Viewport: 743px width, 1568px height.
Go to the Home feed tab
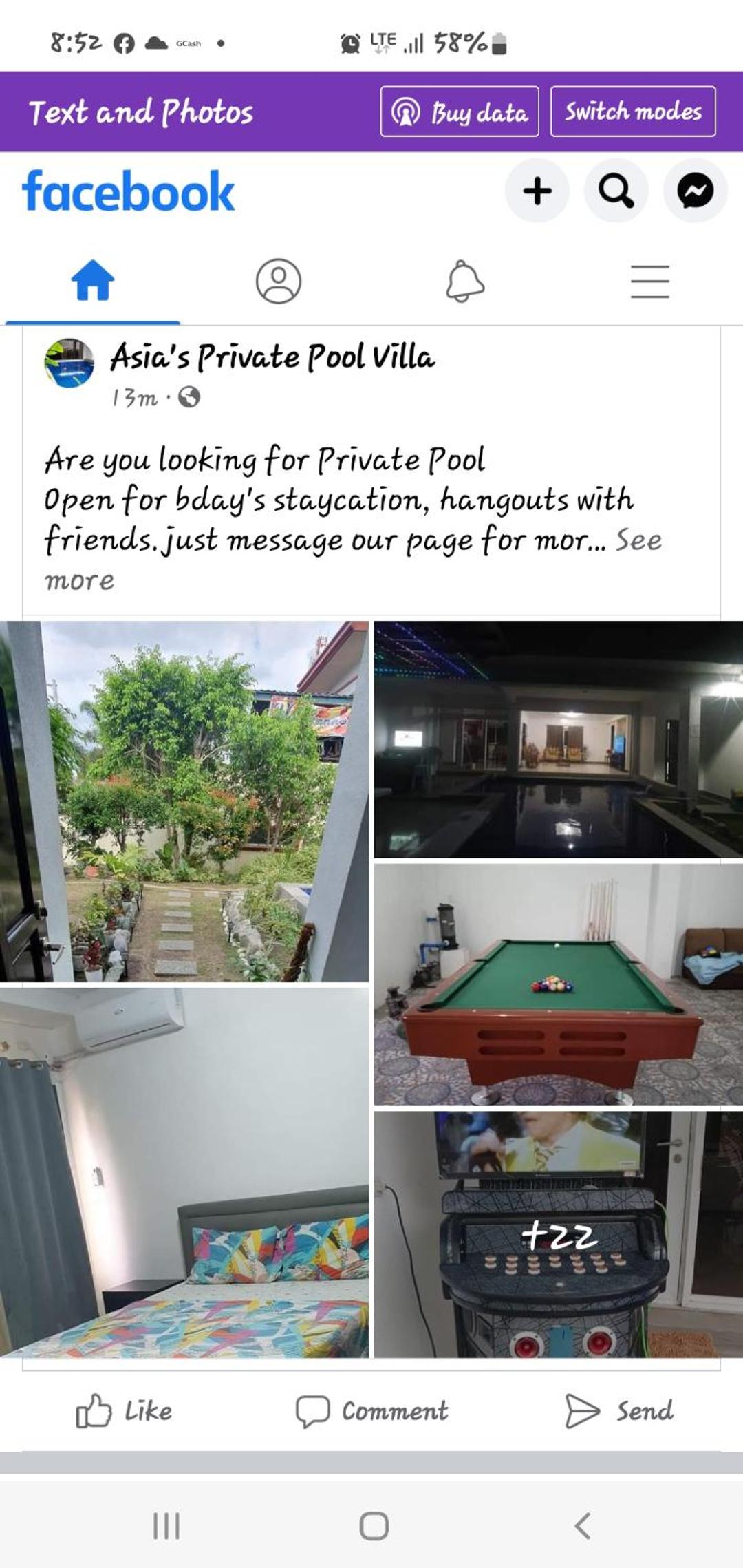[x=93, y=281]
